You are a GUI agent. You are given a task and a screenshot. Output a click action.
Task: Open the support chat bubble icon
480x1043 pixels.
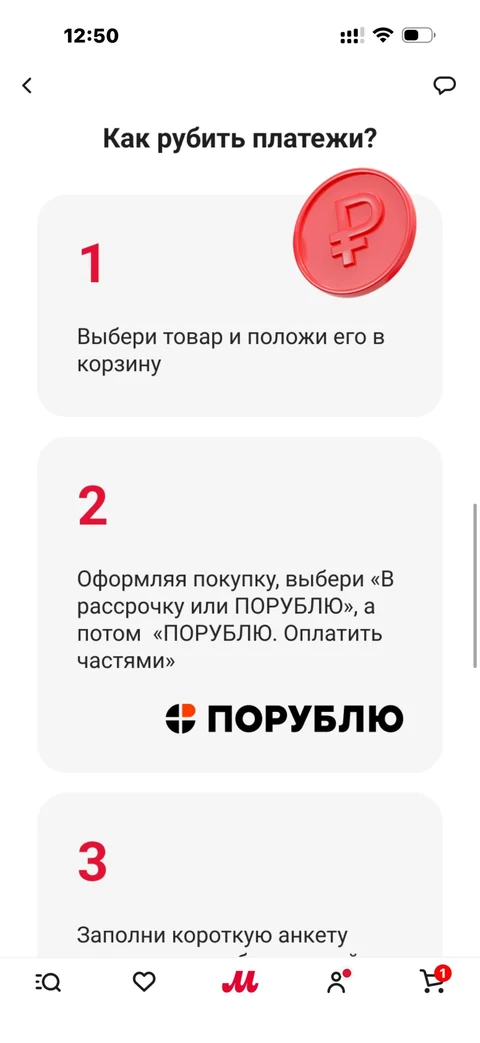click(444, 86)
